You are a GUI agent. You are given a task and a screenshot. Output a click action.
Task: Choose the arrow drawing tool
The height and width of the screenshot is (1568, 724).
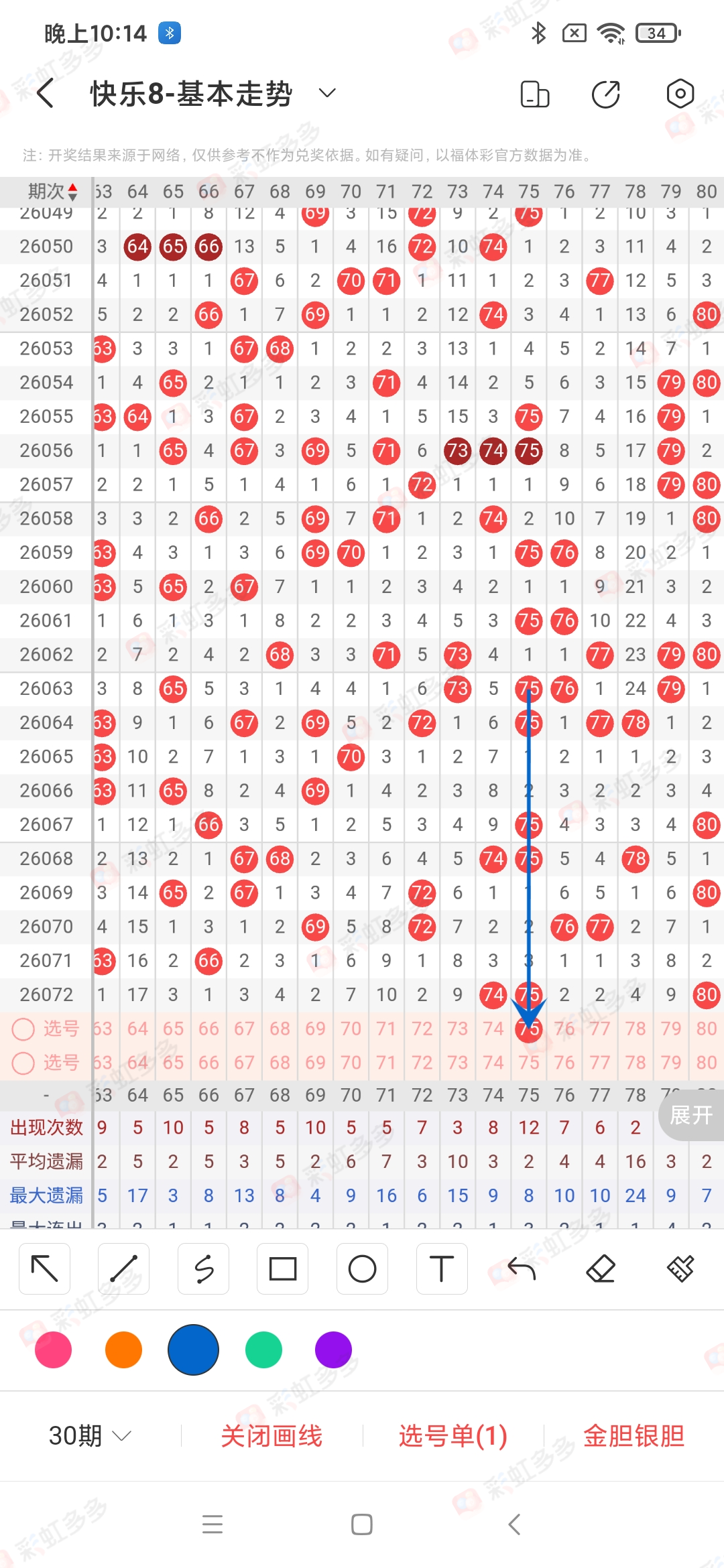45,1268
